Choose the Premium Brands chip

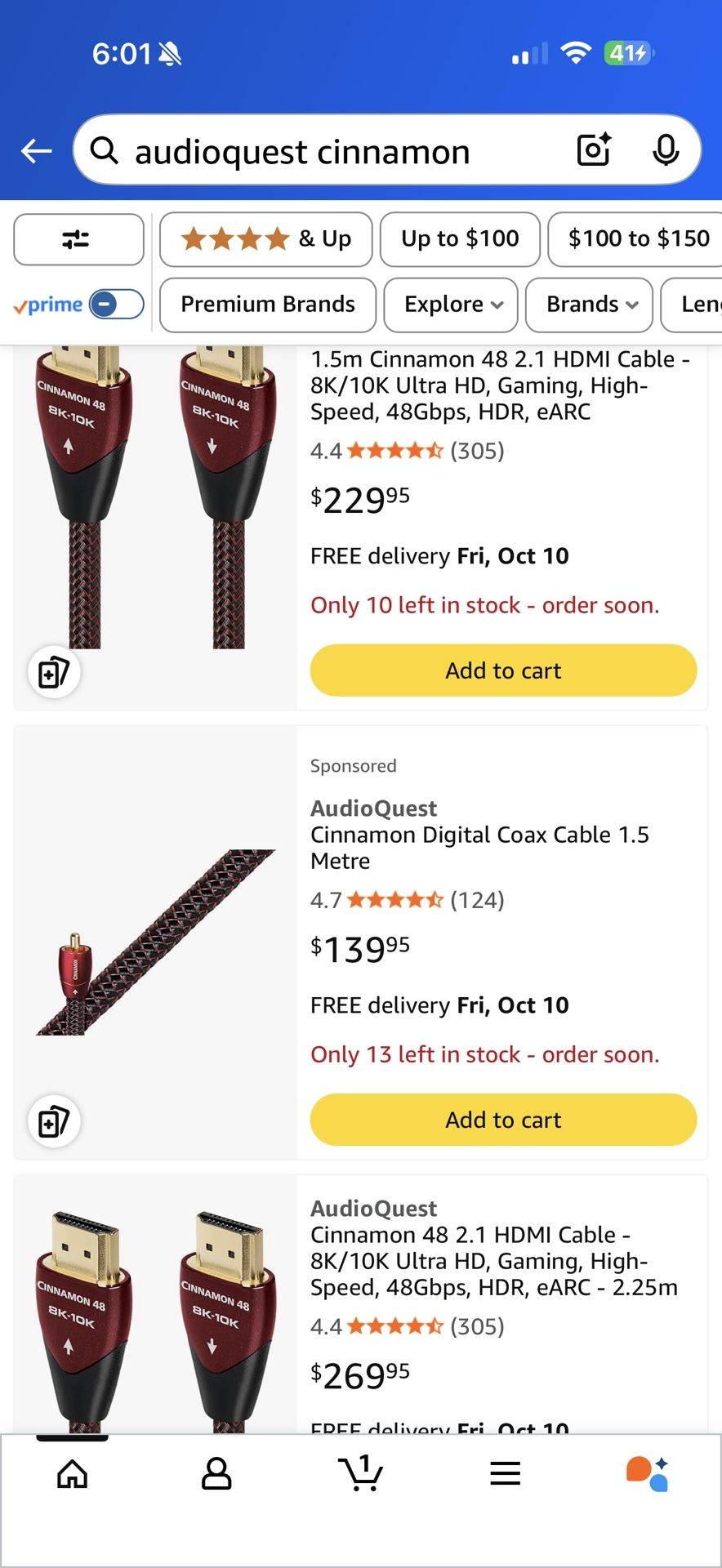[267, 305]
